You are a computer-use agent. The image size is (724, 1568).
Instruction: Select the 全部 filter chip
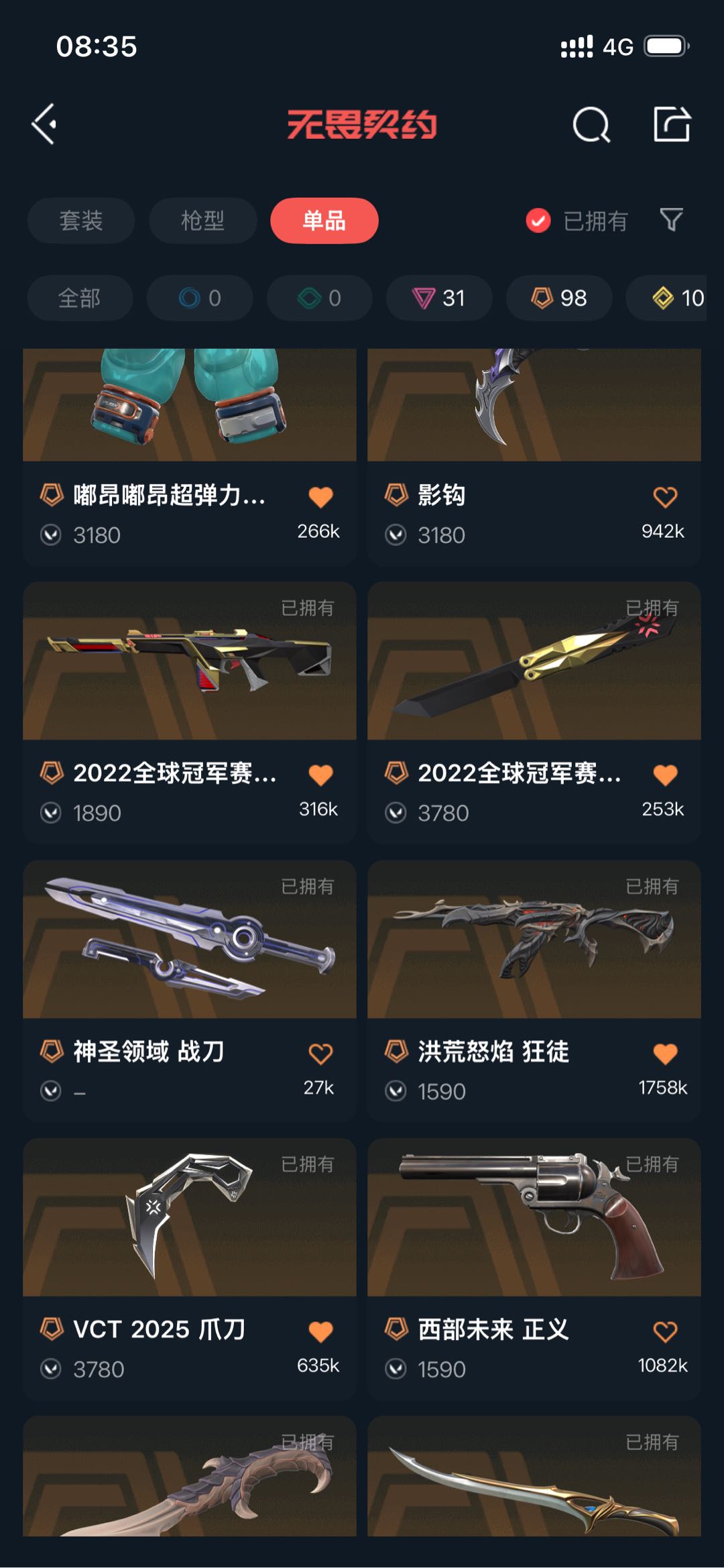80,298
